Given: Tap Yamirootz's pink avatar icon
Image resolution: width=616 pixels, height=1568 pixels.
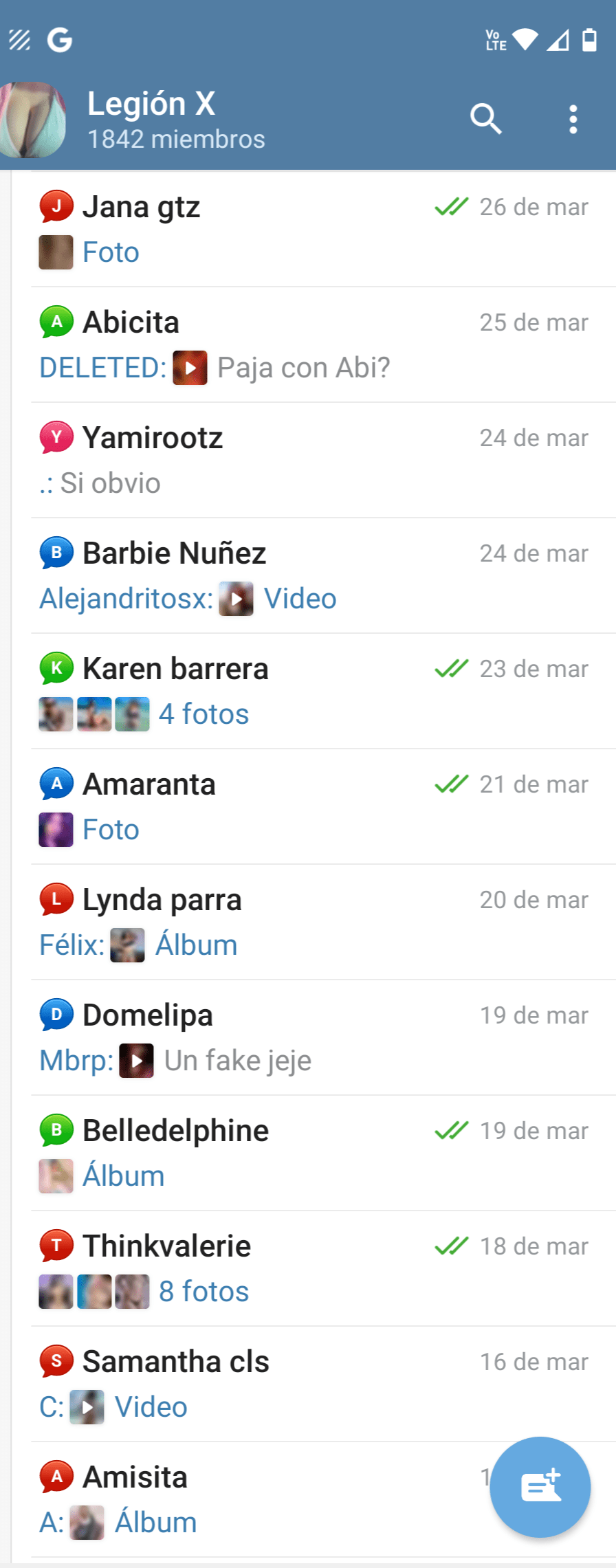Looking at the screenshot, I should [57, 437].
